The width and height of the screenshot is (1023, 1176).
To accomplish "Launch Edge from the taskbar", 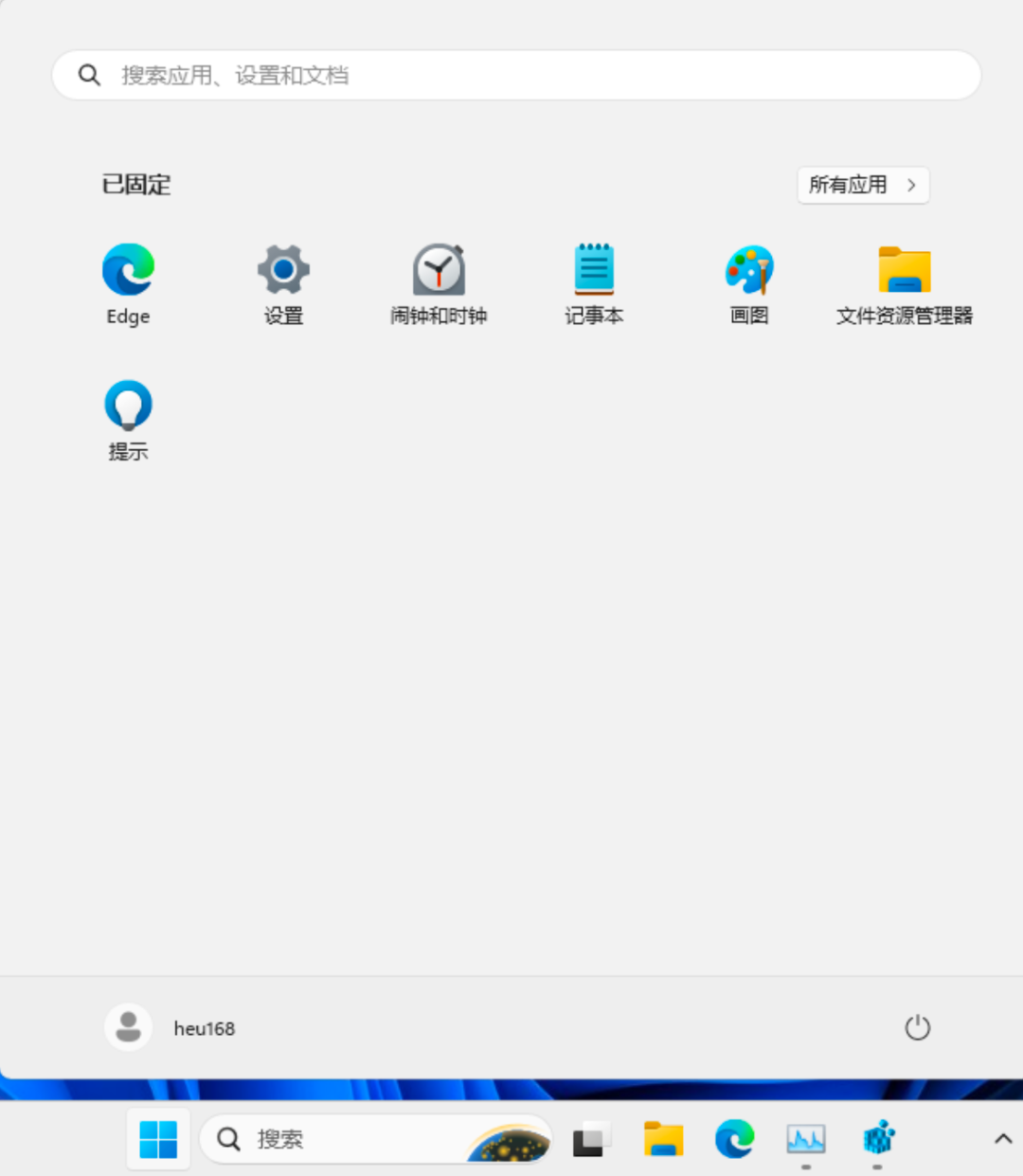I will (734, 1139).
